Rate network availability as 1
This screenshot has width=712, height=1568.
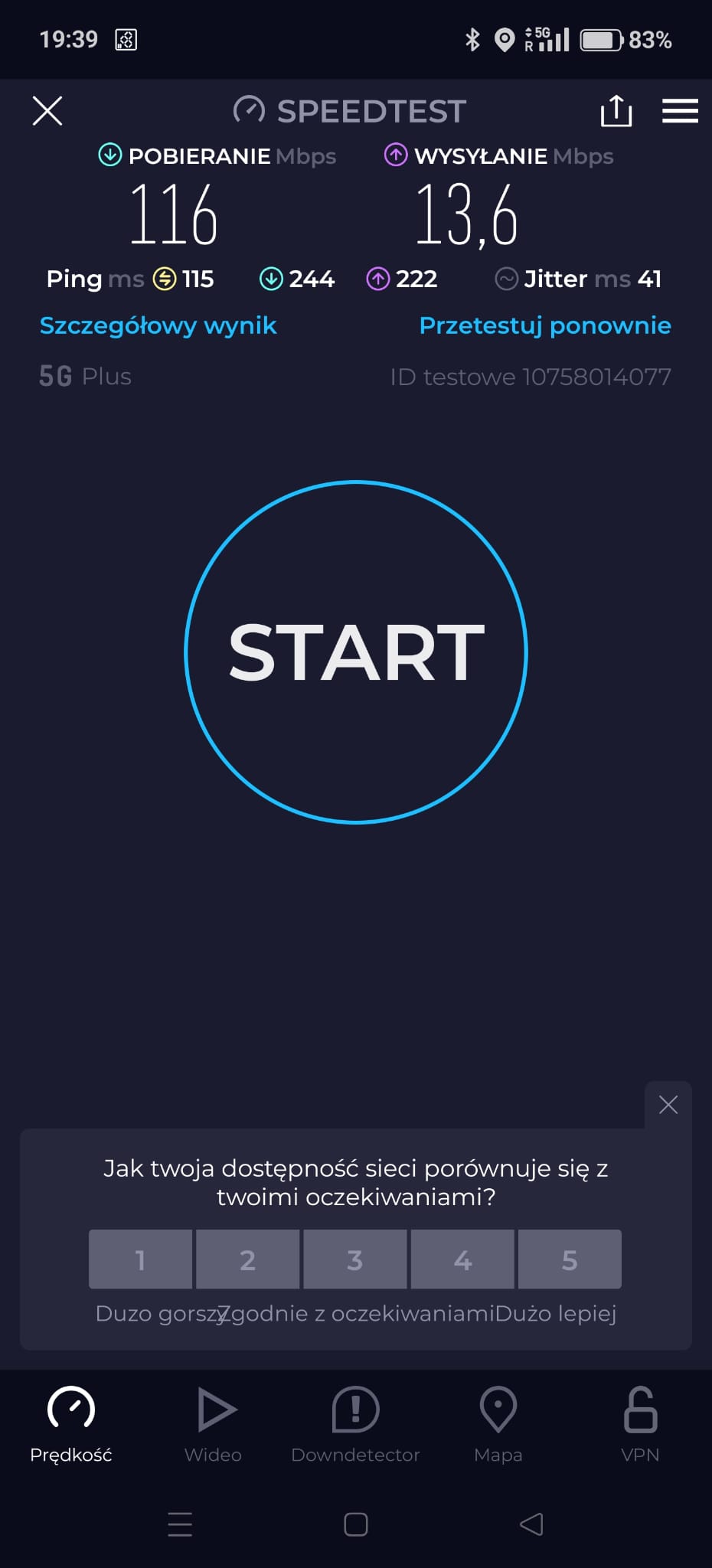coord(140,1259)
